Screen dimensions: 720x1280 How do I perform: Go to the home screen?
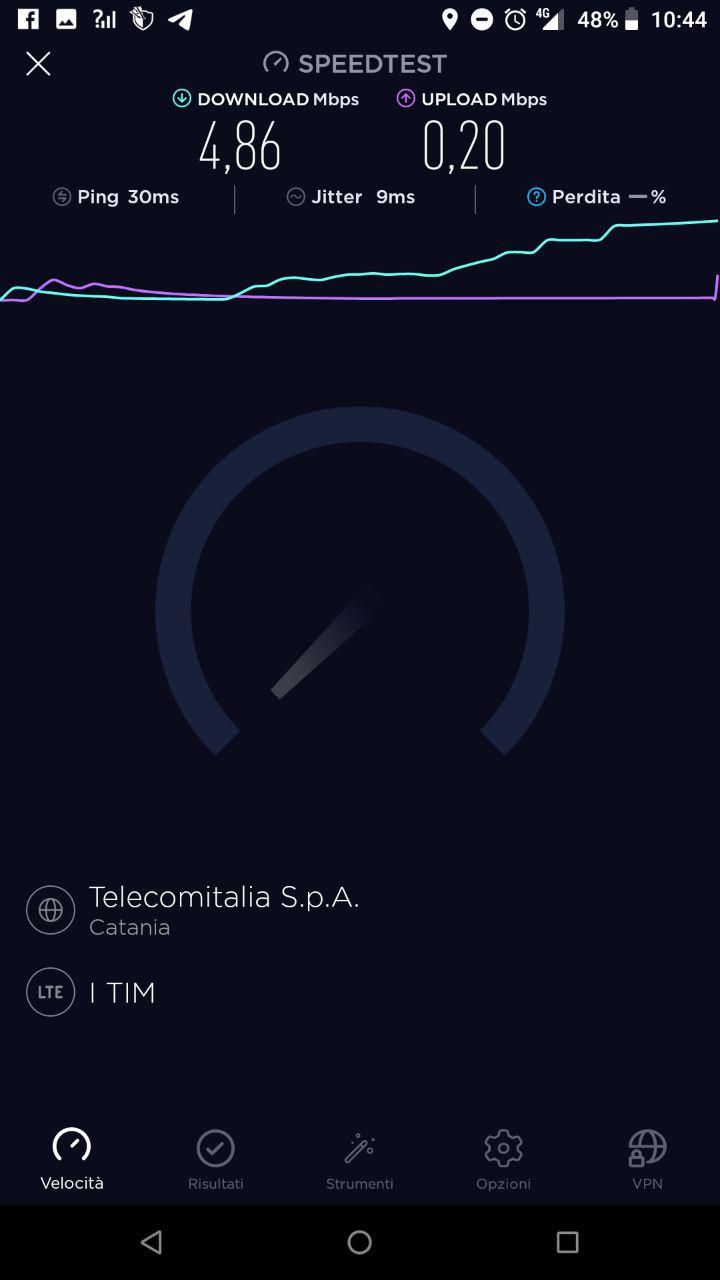360,1242
